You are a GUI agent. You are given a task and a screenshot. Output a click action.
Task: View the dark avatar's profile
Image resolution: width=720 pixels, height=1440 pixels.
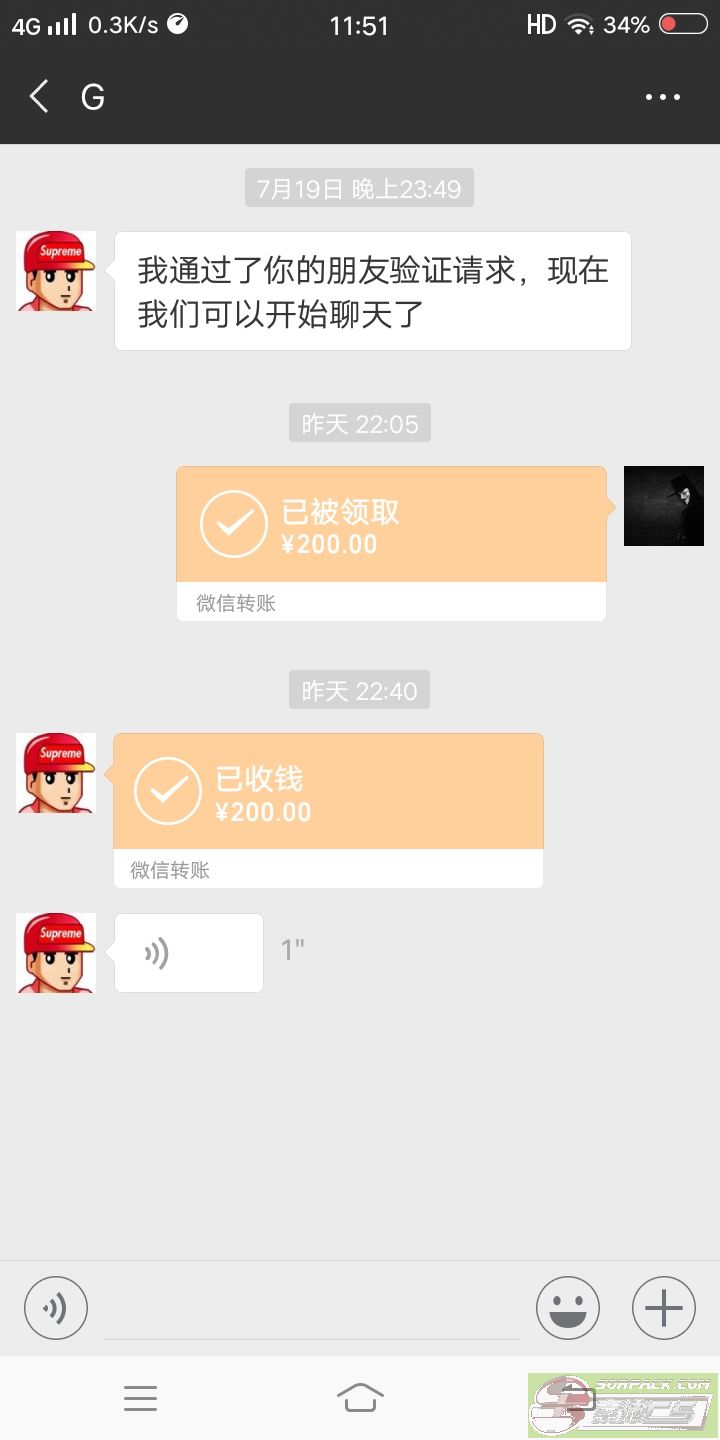pos(664,506)
